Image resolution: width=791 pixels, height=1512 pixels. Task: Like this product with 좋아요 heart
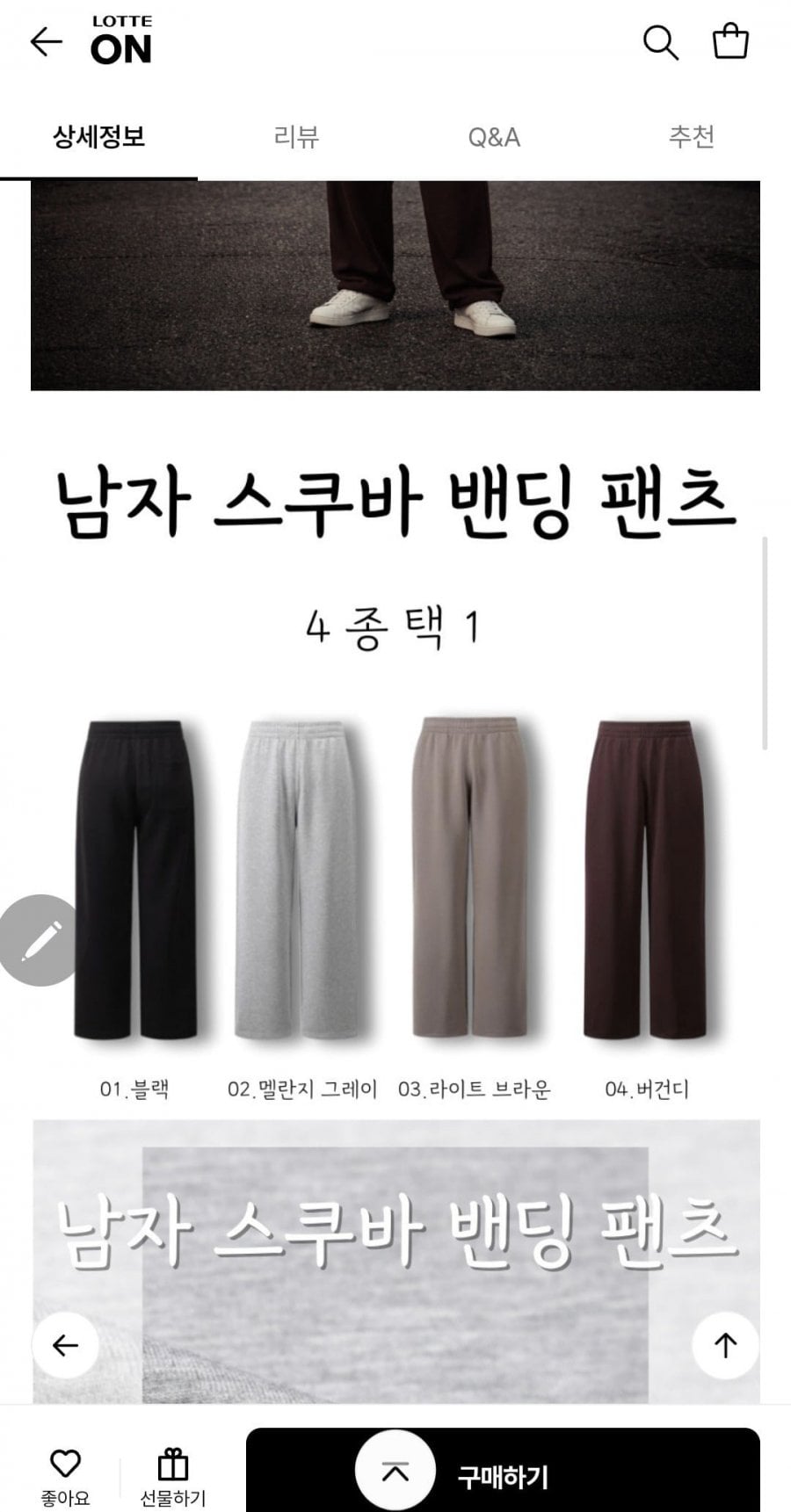pyautogui.click(x=65, y=1476)
